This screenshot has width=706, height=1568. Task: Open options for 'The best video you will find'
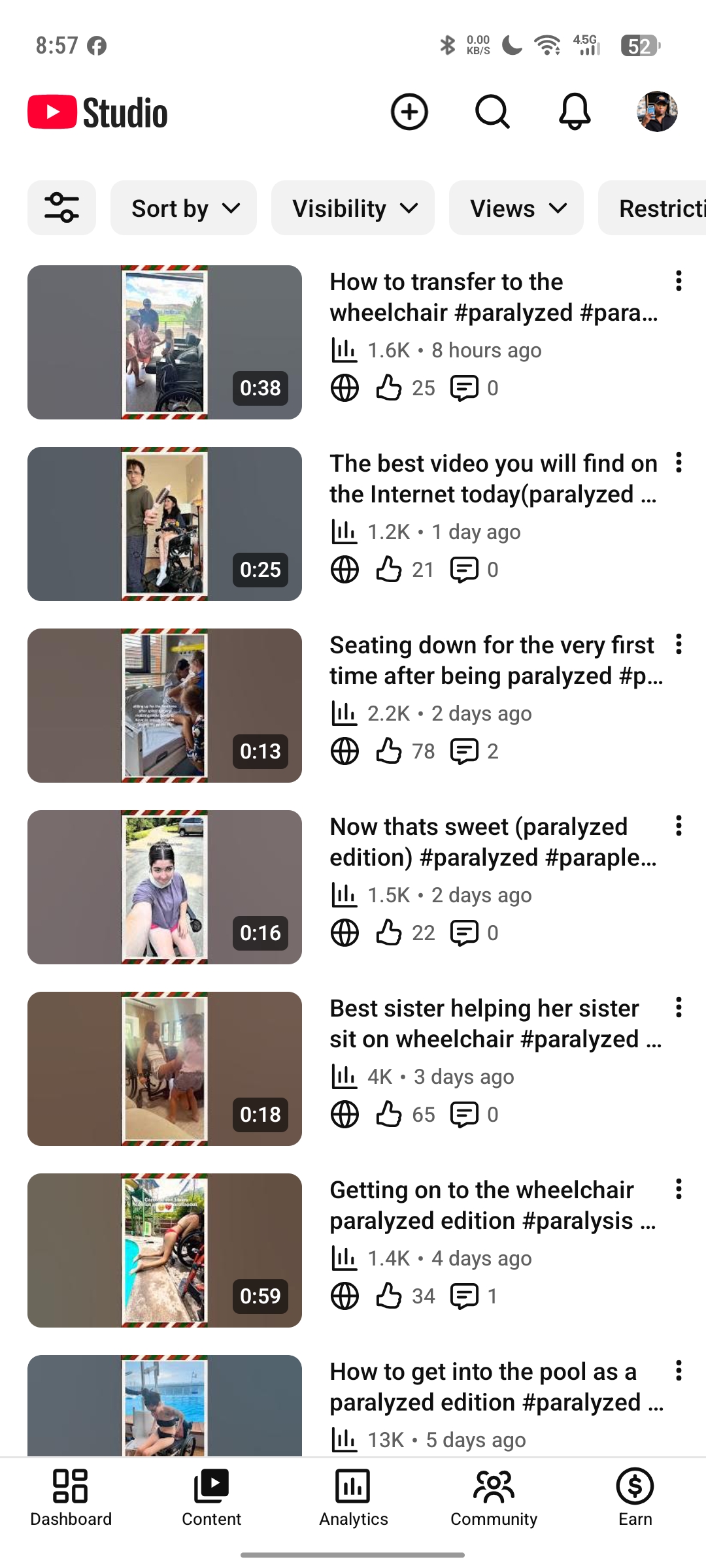pyautogui.click(x=679, y=463)
